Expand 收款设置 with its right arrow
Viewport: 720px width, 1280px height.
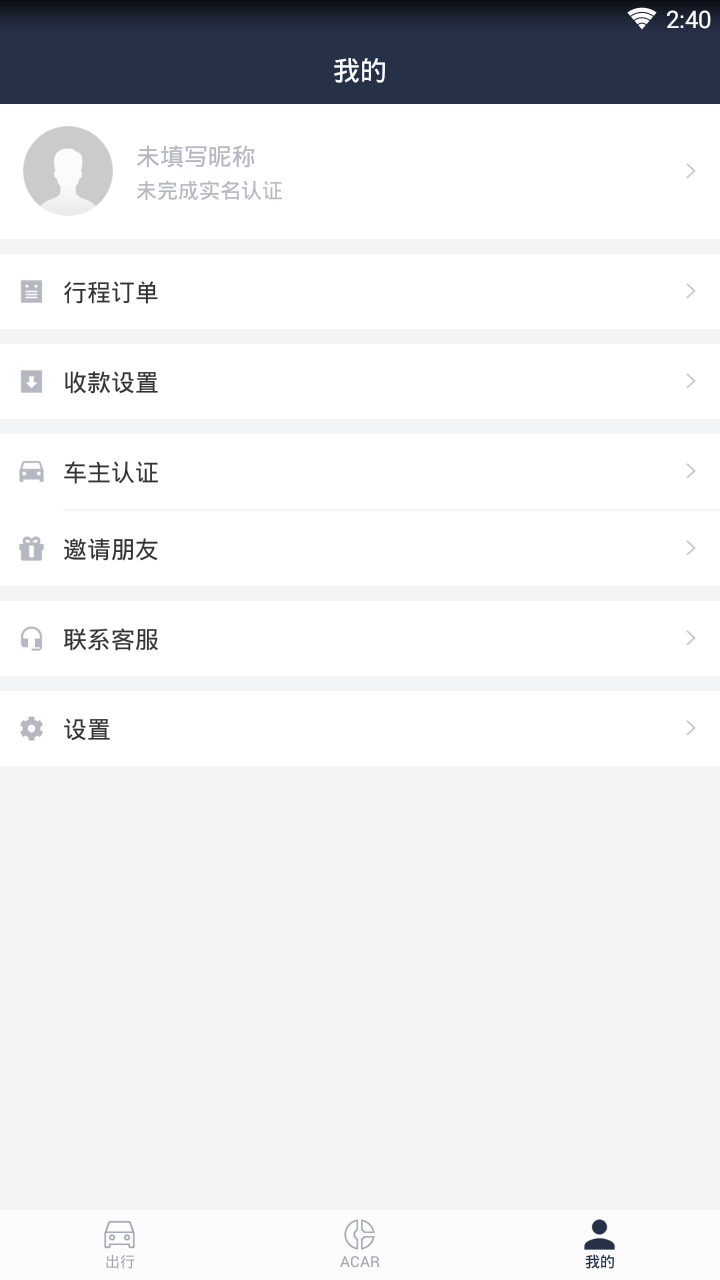coord(690,381)
